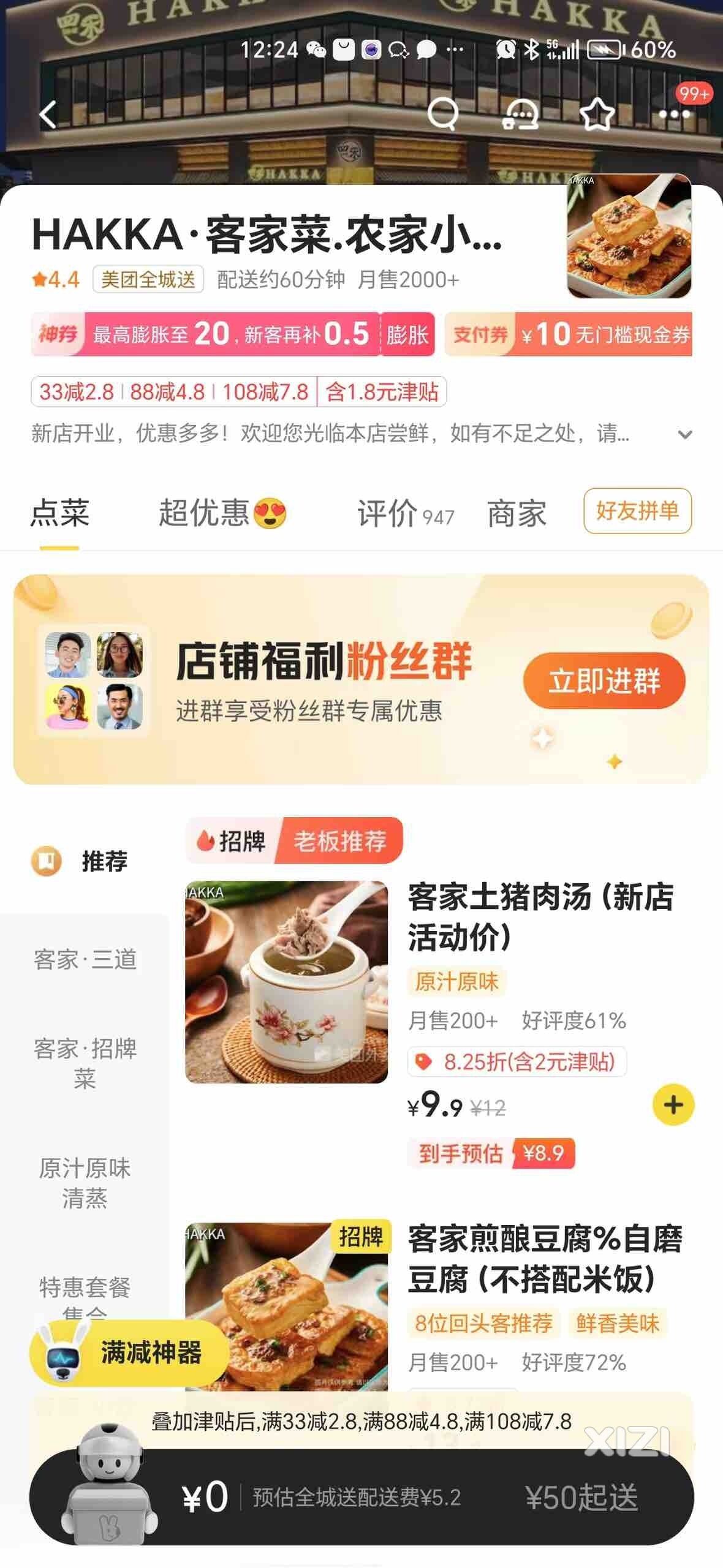This screenshot has width=723, height=1568.
Task: Favorite this store with the star
Action: pos(597,114)
